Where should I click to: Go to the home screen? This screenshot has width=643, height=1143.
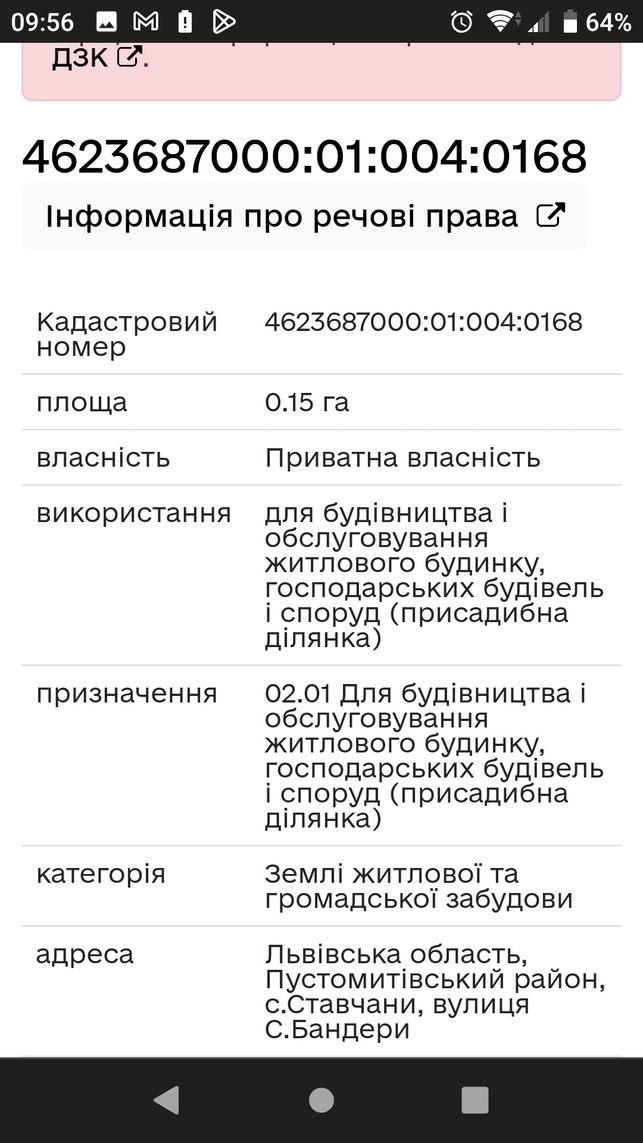(322, 1100)
